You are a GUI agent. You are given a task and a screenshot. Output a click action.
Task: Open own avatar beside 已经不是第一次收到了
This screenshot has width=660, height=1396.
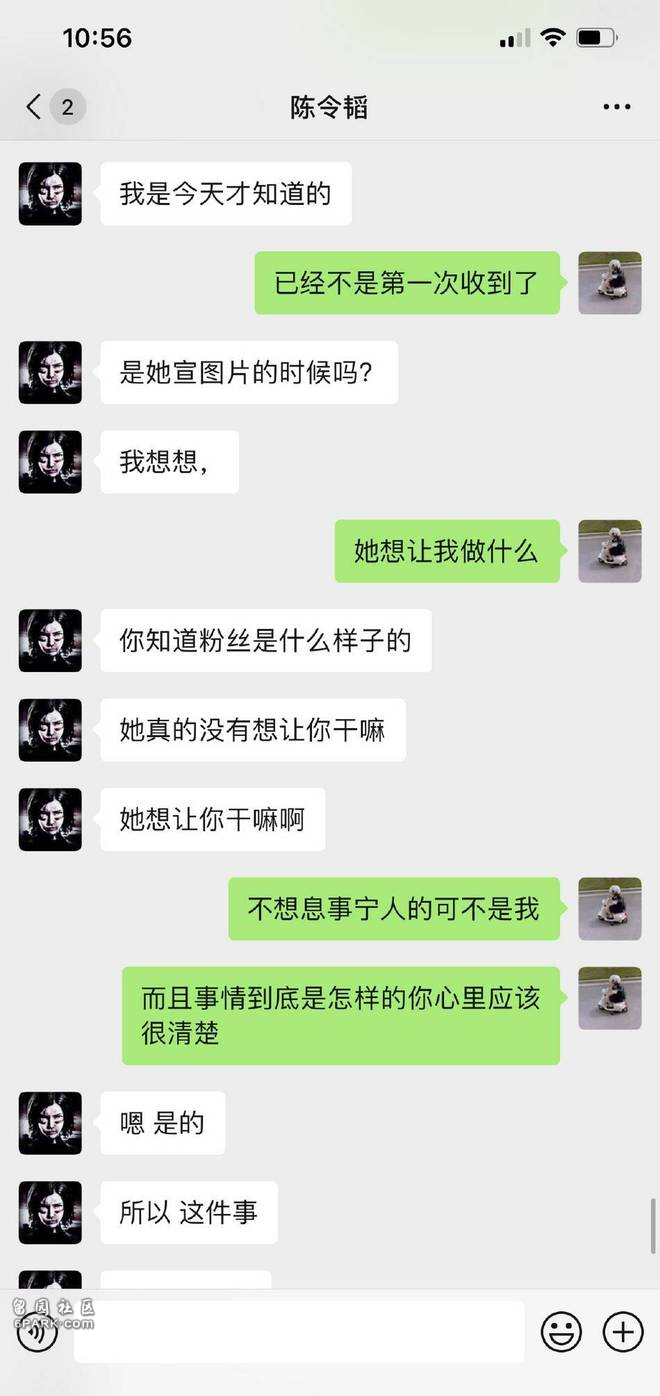point(609,283)
